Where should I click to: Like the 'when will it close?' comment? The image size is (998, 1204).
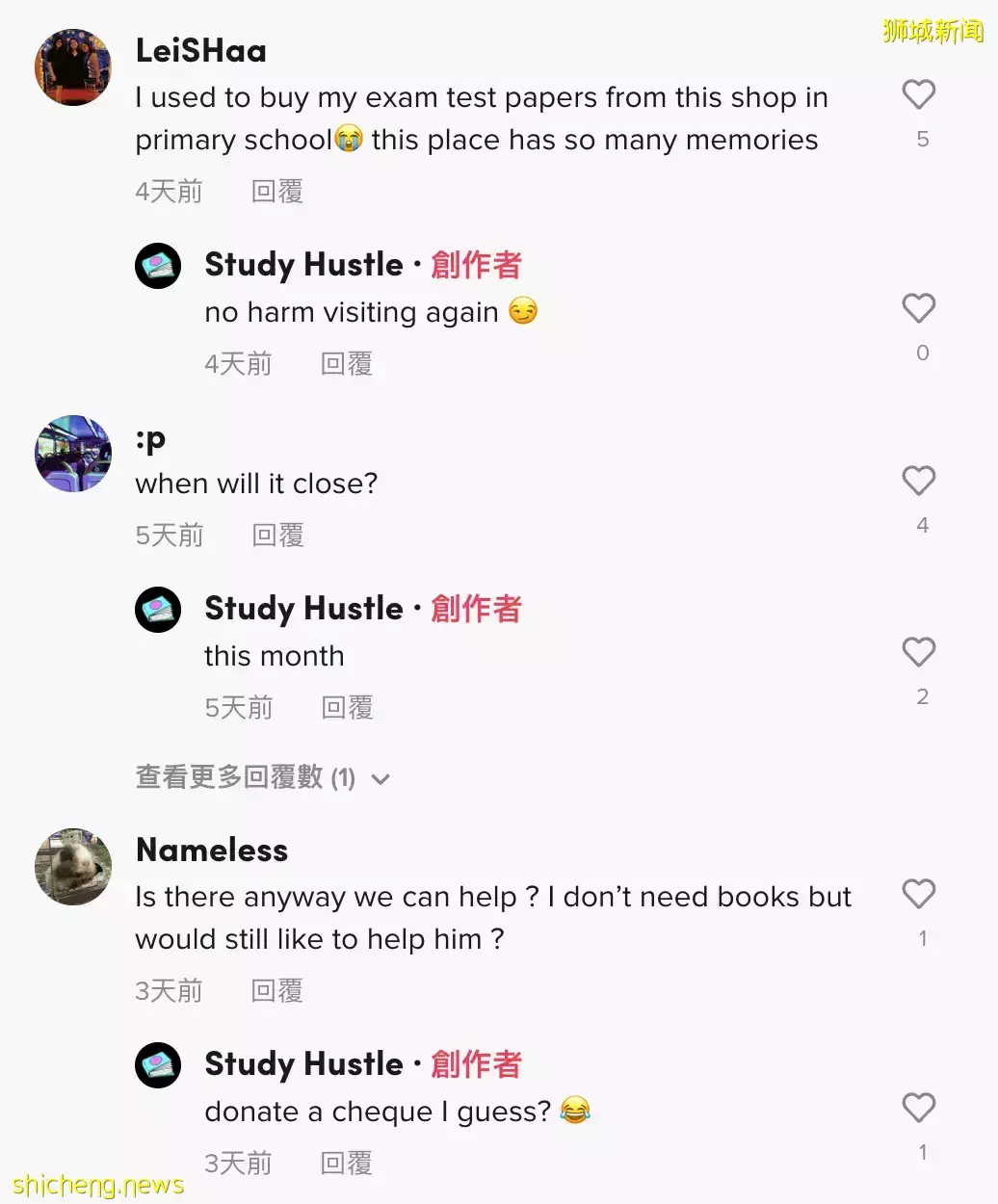pyautogui.click(x=918, y=481)
